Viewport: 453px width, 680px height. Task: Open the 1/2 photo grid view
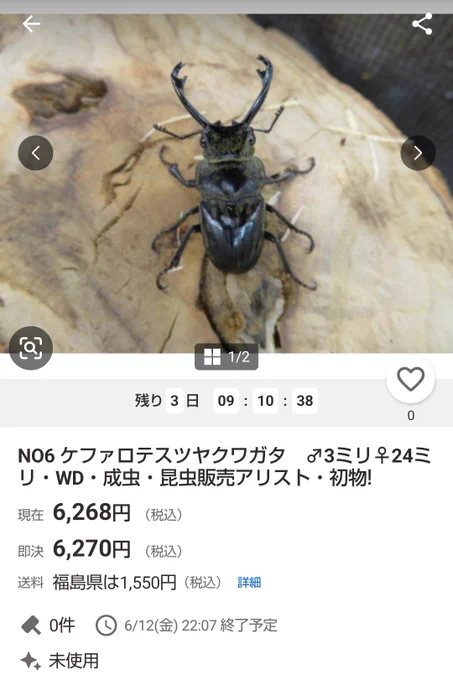(x=226, y=357)
